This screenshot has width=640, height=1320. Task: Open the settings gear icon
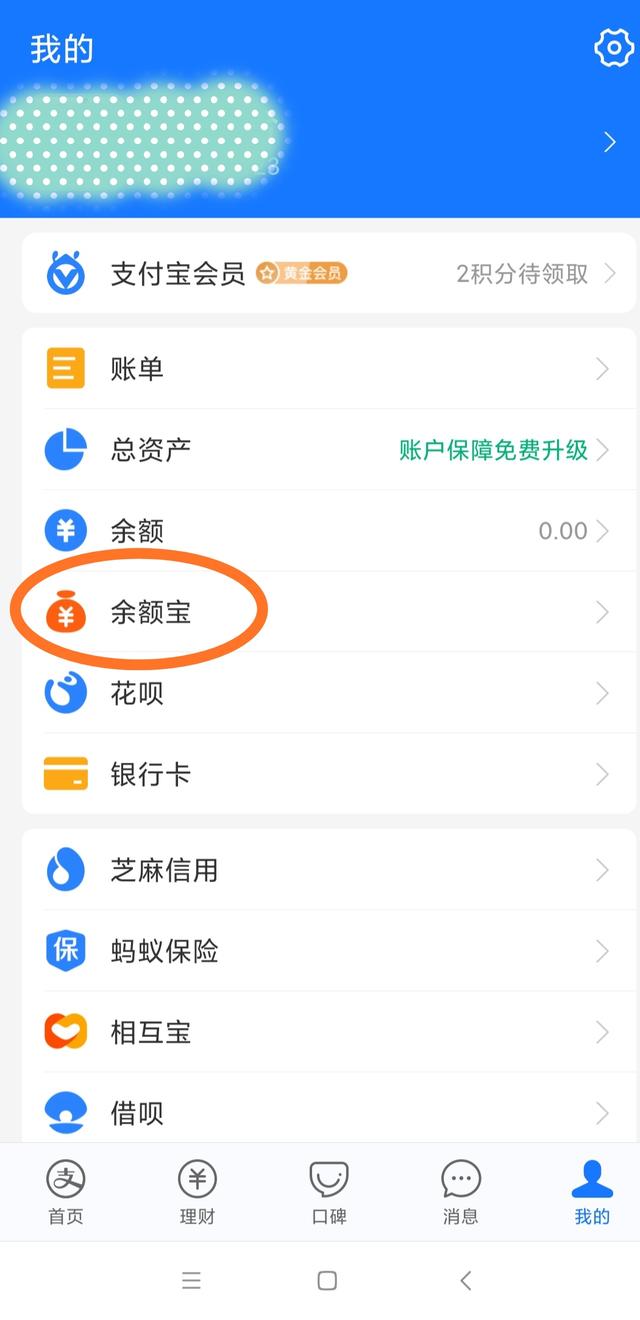click(x=613, y=48)
